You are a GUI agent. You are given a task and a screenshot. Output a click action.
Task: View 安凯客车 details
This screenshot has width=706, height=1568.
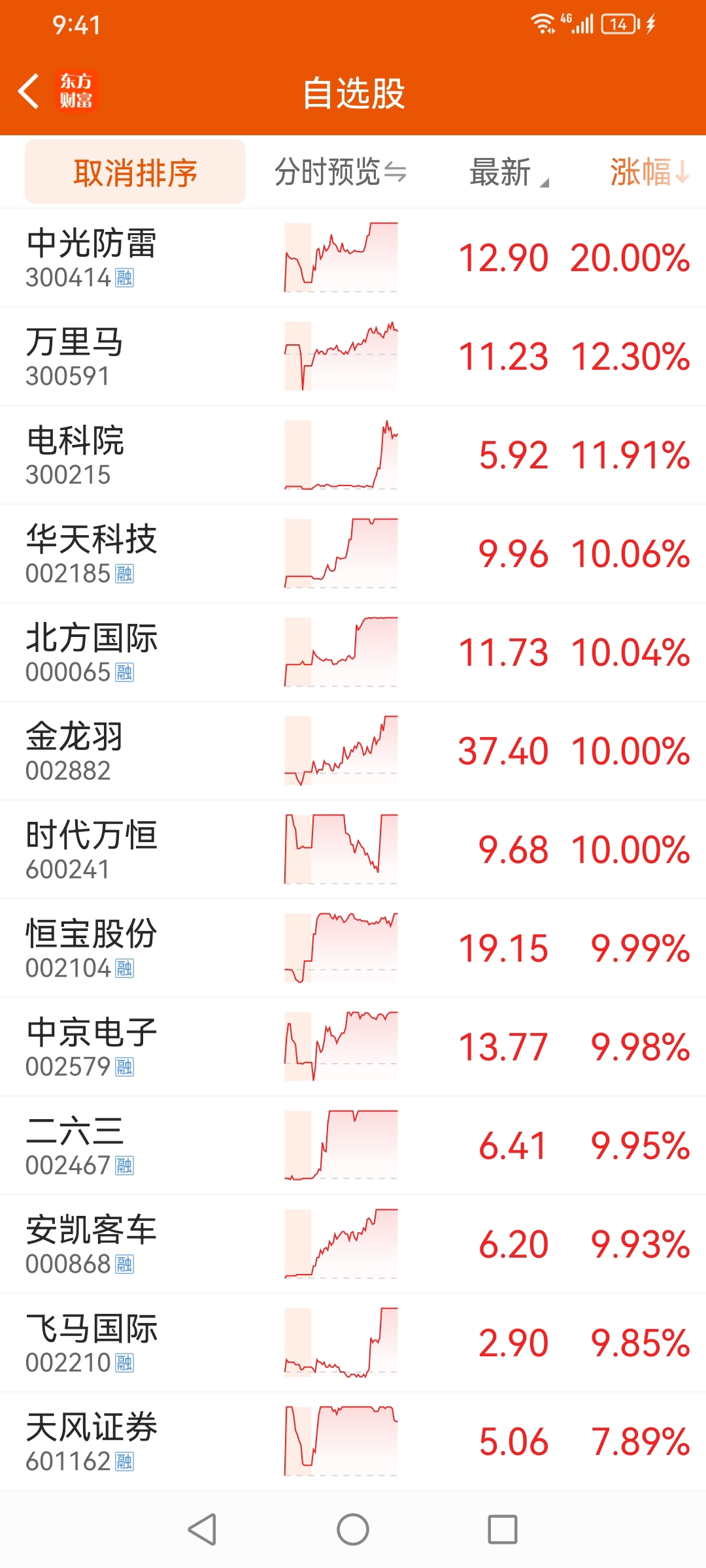coord(353,1245)
